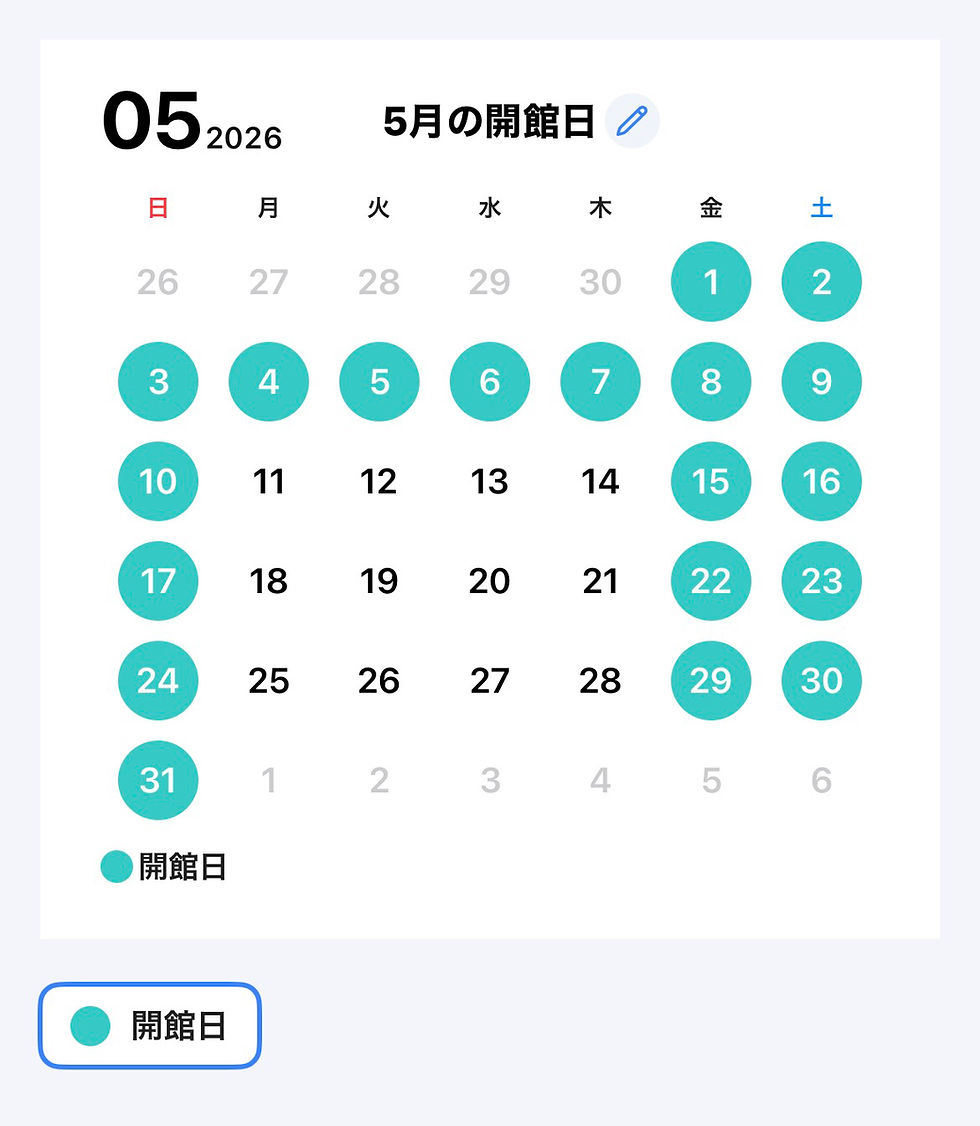The height and width of the screenshot is (1126, 980).
Task: Toggle May 20 to an open day
Action: pos(489,581)
